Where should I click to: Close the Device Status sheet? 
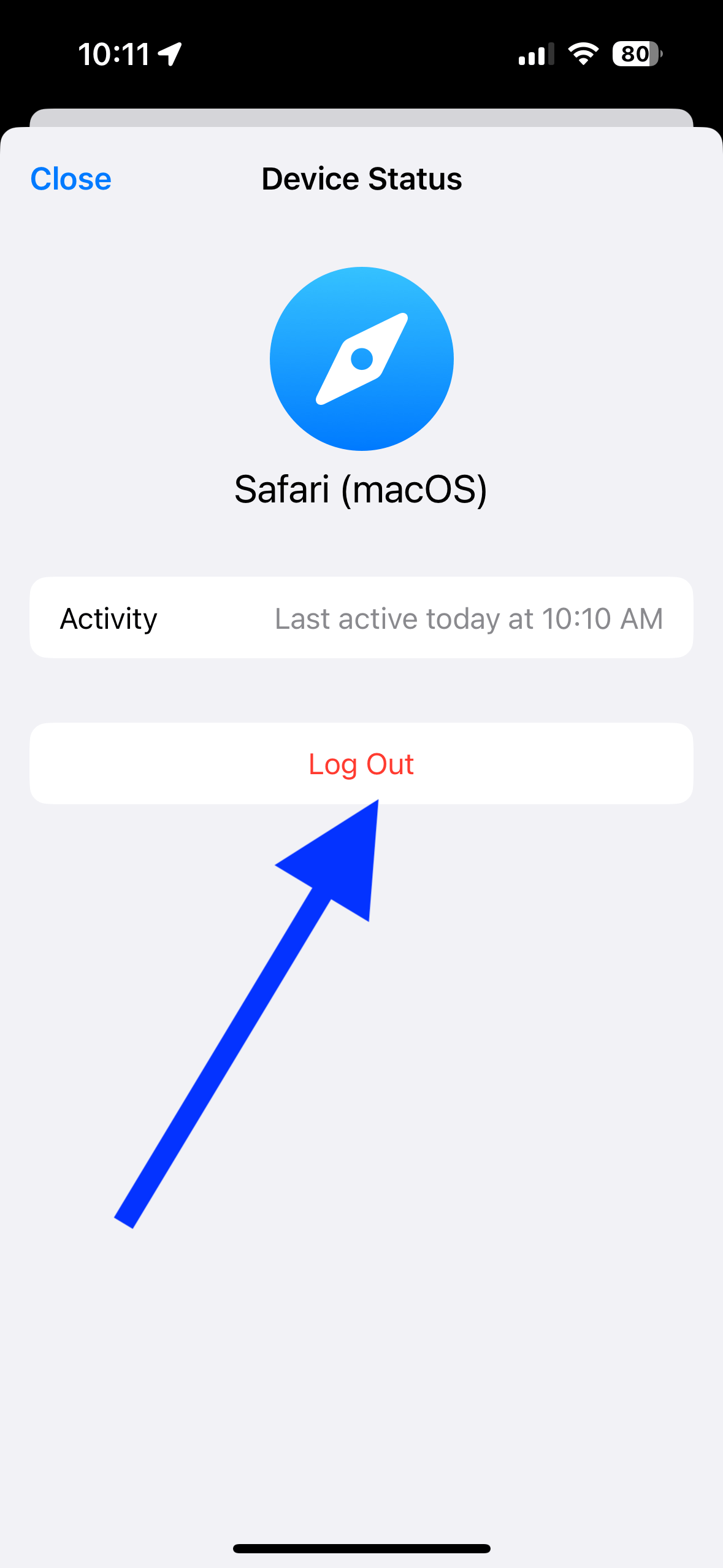click(71, 179)
